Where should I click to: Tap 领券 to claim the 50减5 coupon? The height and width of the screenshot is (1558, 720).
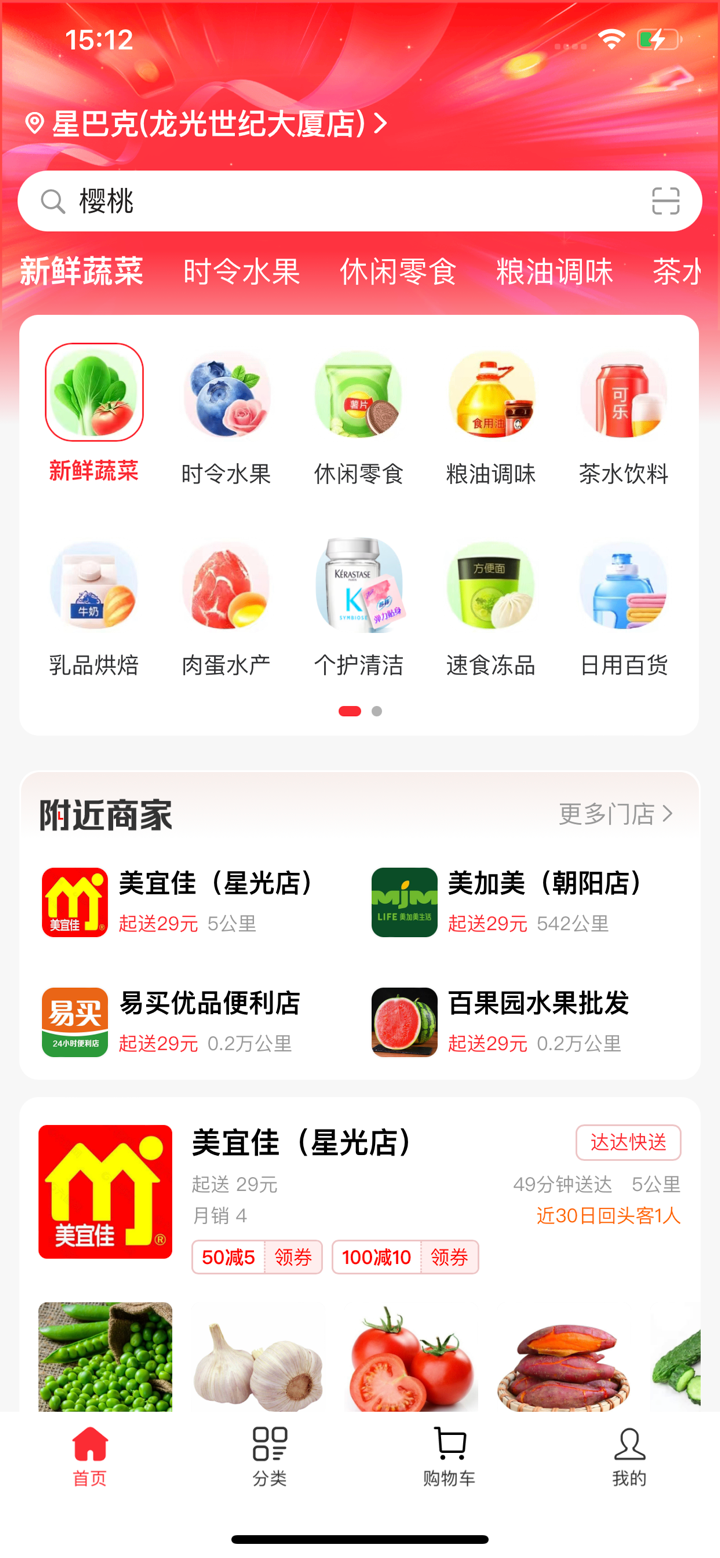tap(292, 1257)
